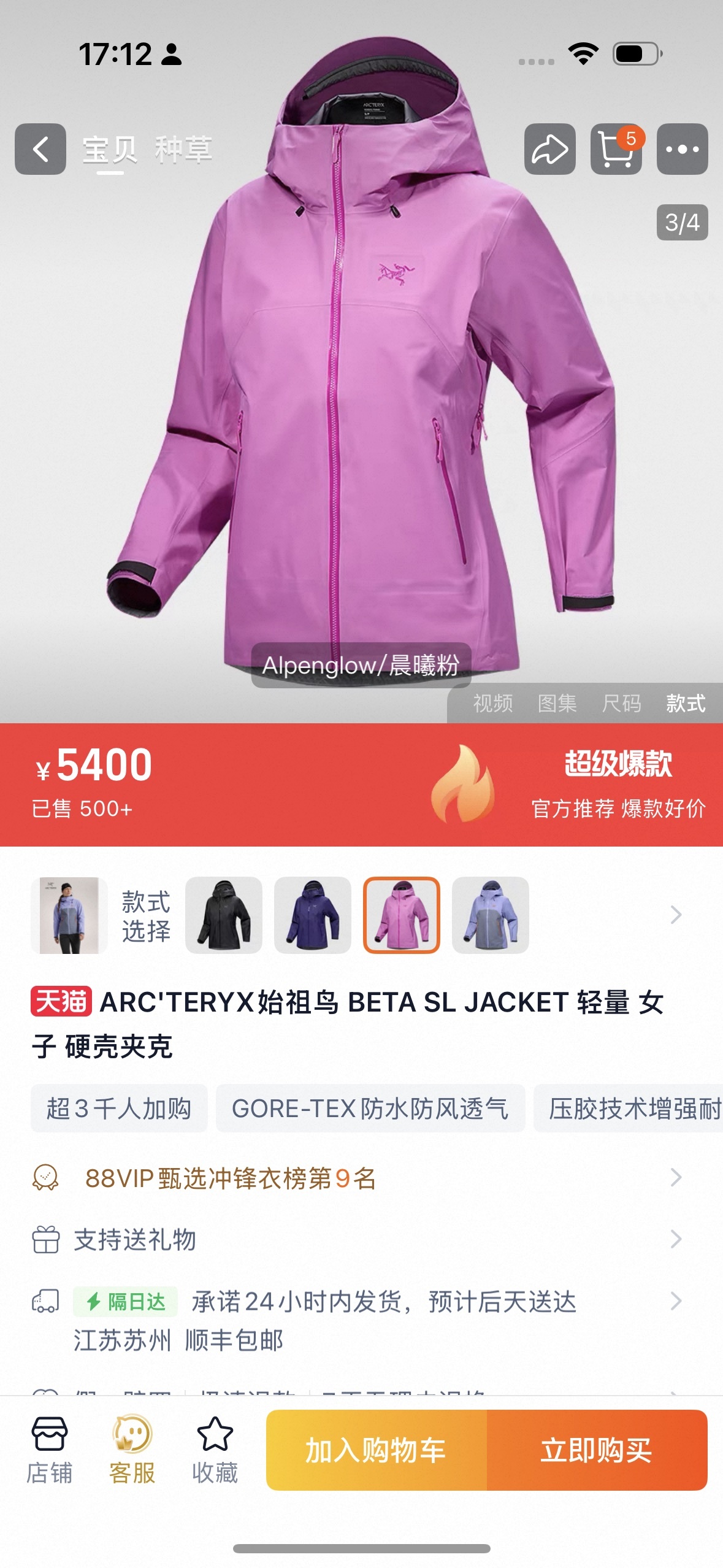
Task: Open the three-dot overflow menu
Action: [x=682, y=149]
